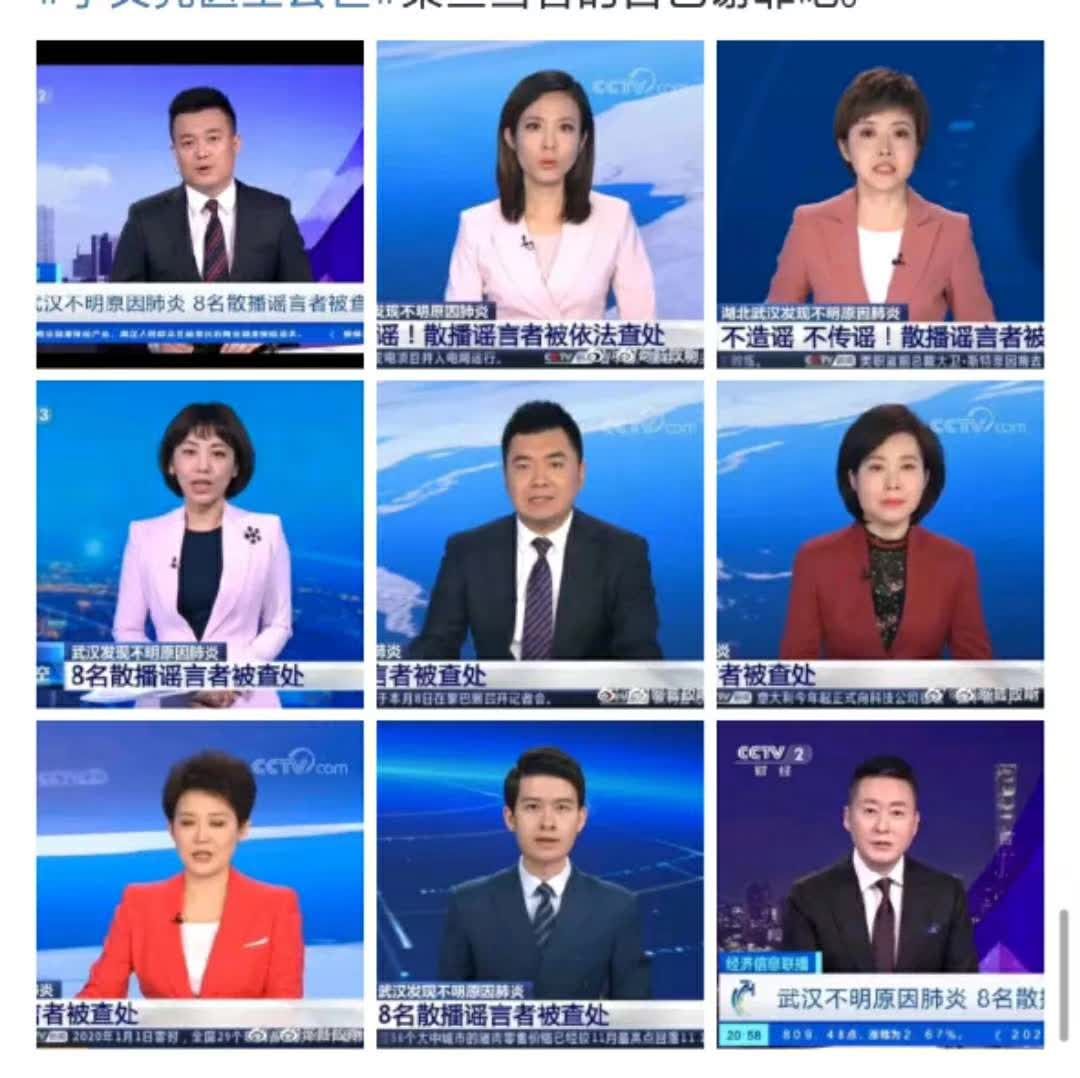Open the photo captioned 谣！散播谣言者被依法查处

(540, 205)
